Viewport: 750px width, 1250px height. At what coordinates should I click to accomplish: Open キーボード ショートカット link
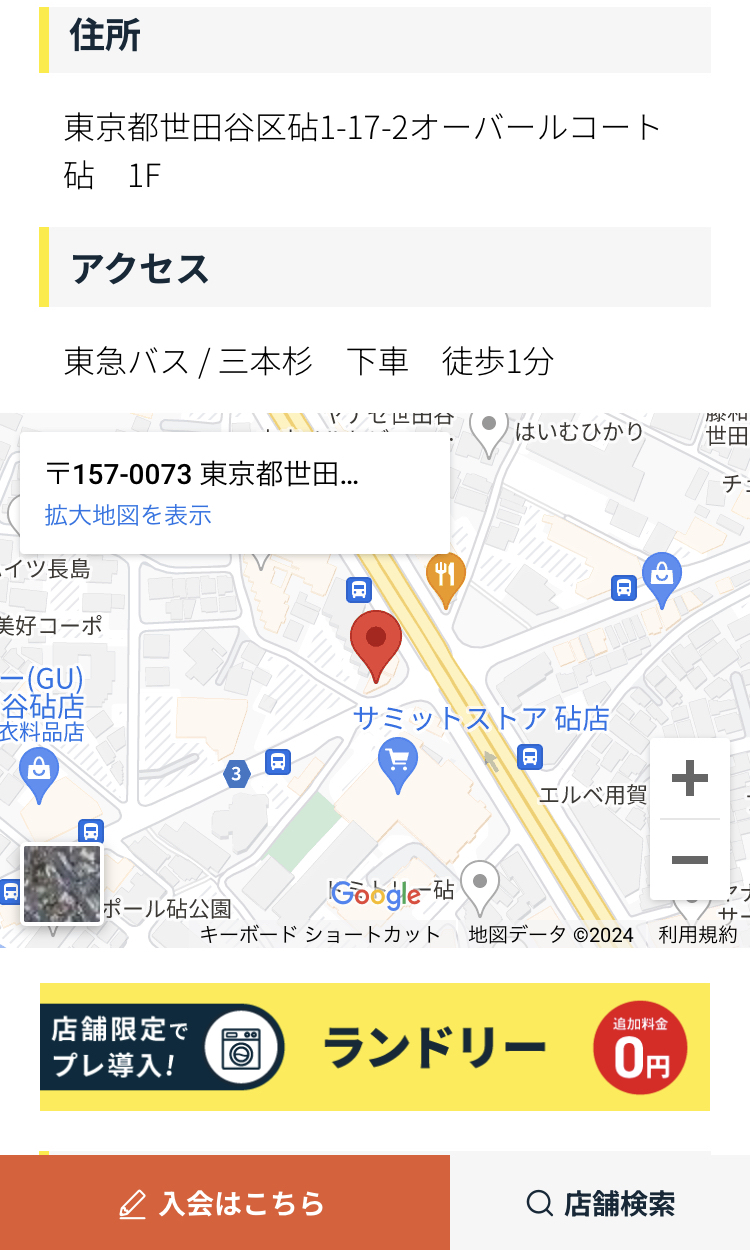tap(320, 935)
